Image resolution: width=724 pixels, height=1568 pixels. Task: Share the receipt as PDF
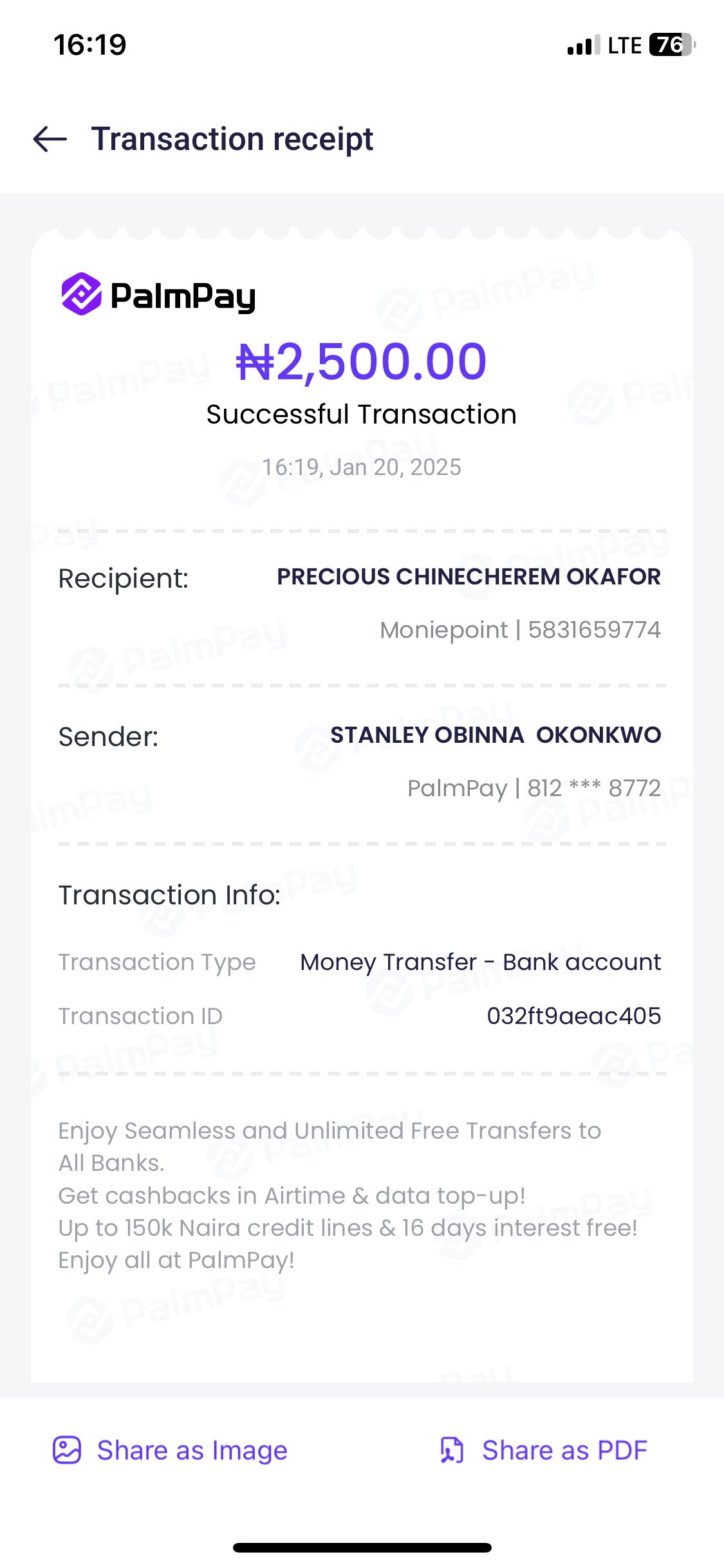point(544,1450)
